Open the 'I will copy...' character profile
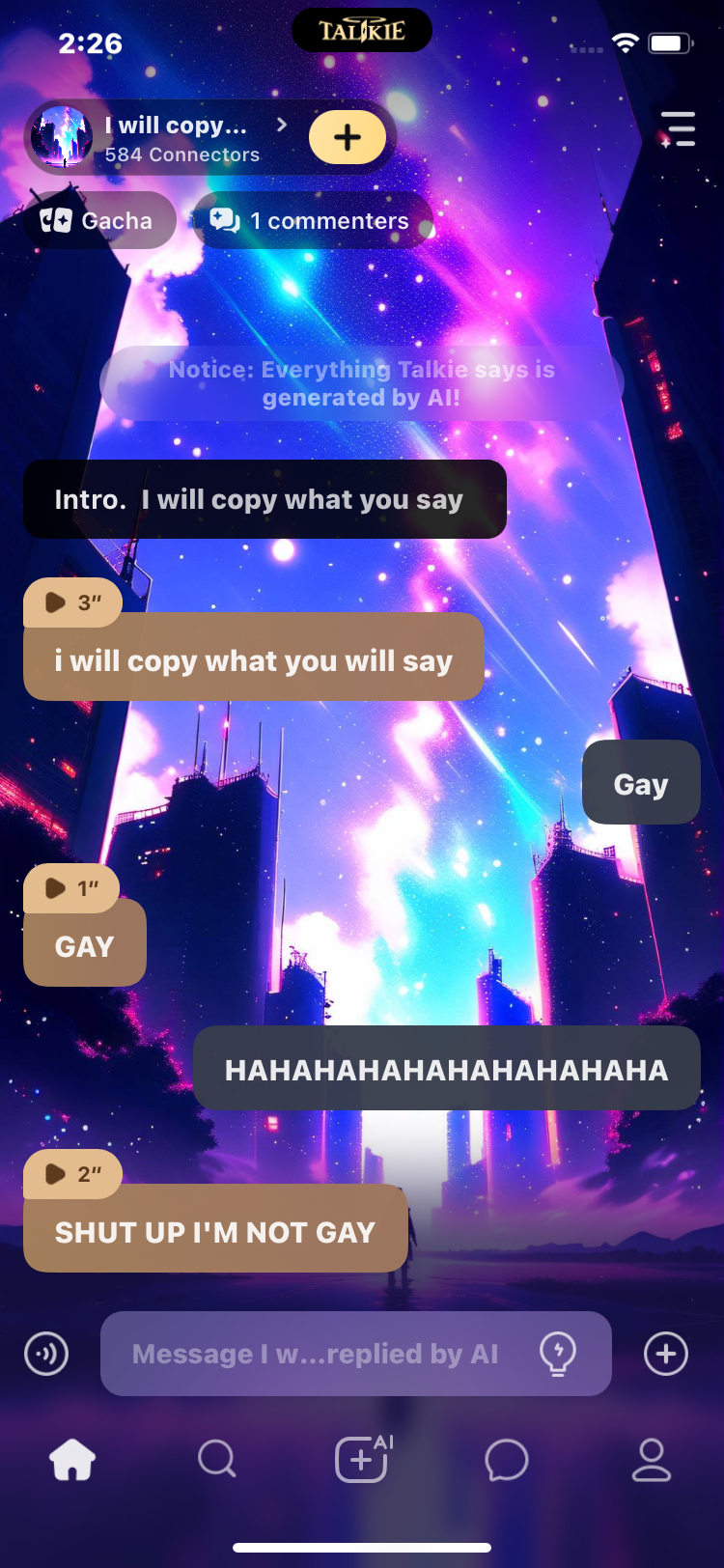The height and width of the screenshot is (1568, 724). pos(174,138)
